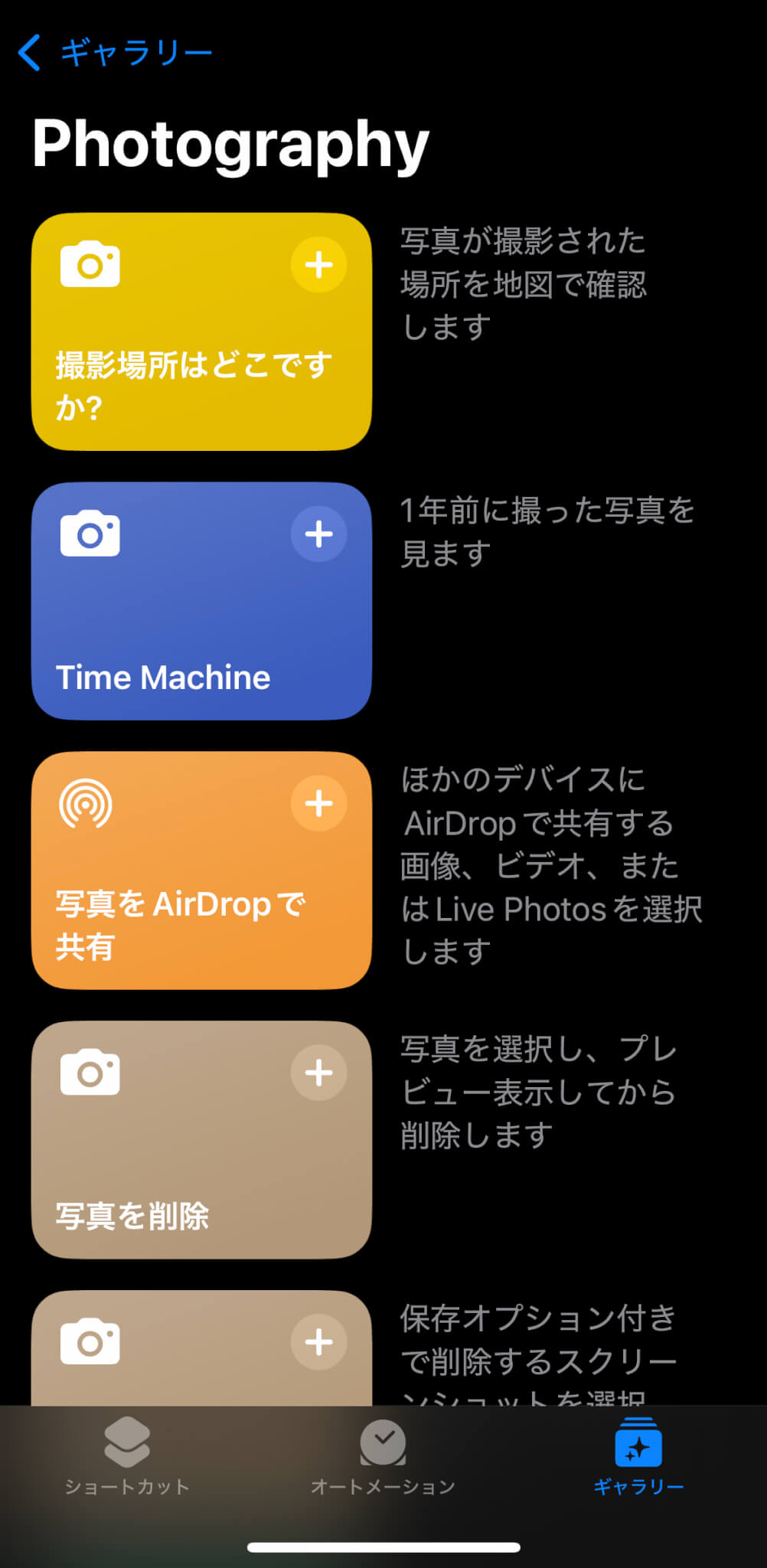Go back to ギャラリー
The image size is (767, 1568).
click(x=115, y=53)
